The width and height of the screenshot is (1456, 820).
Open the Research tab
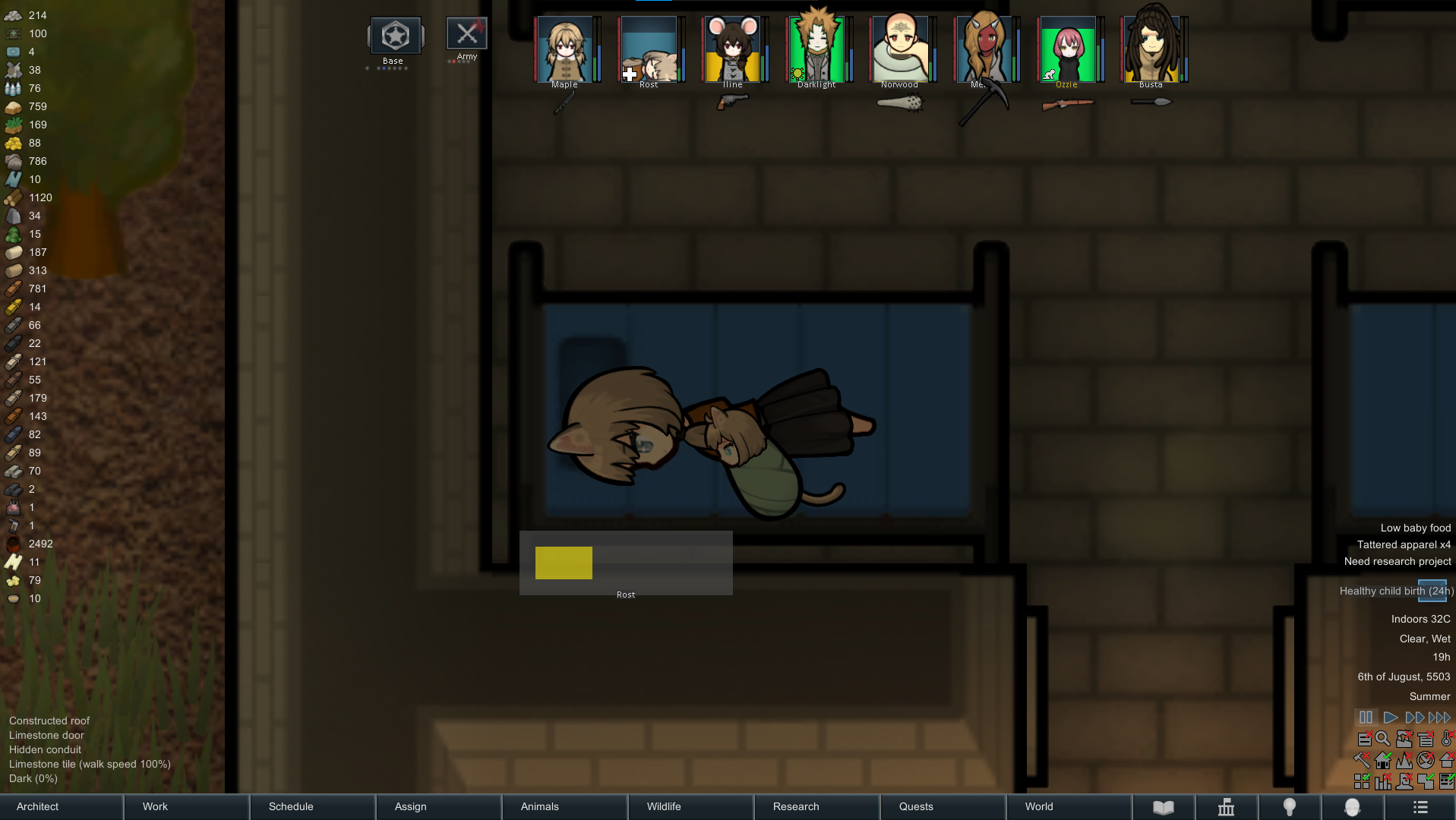coord(818,806)
